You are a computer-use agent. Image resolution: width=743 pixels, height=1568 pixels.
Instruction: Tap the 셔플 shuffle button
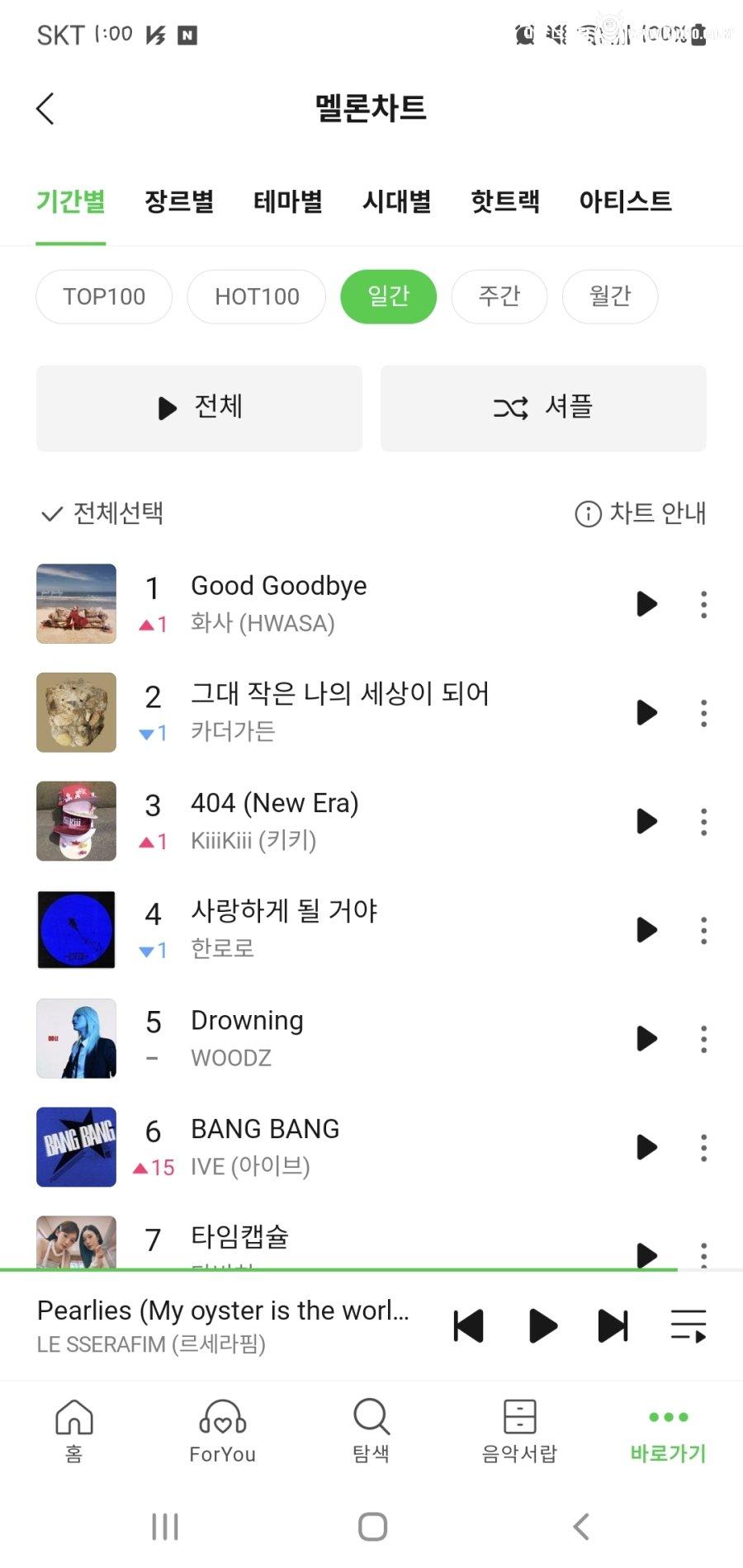543,408
